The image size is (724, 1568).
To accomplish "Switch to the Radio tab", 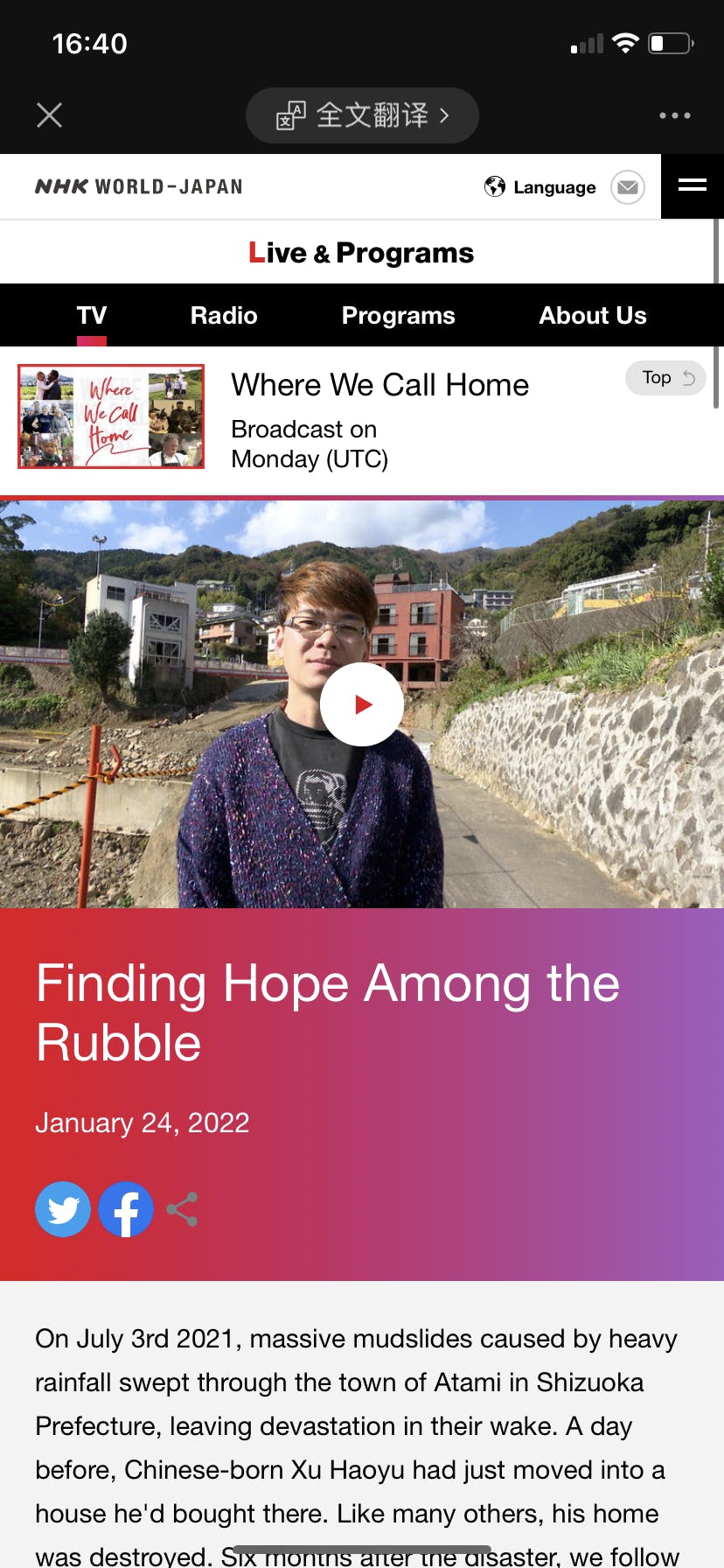I will tap(224, 315).
